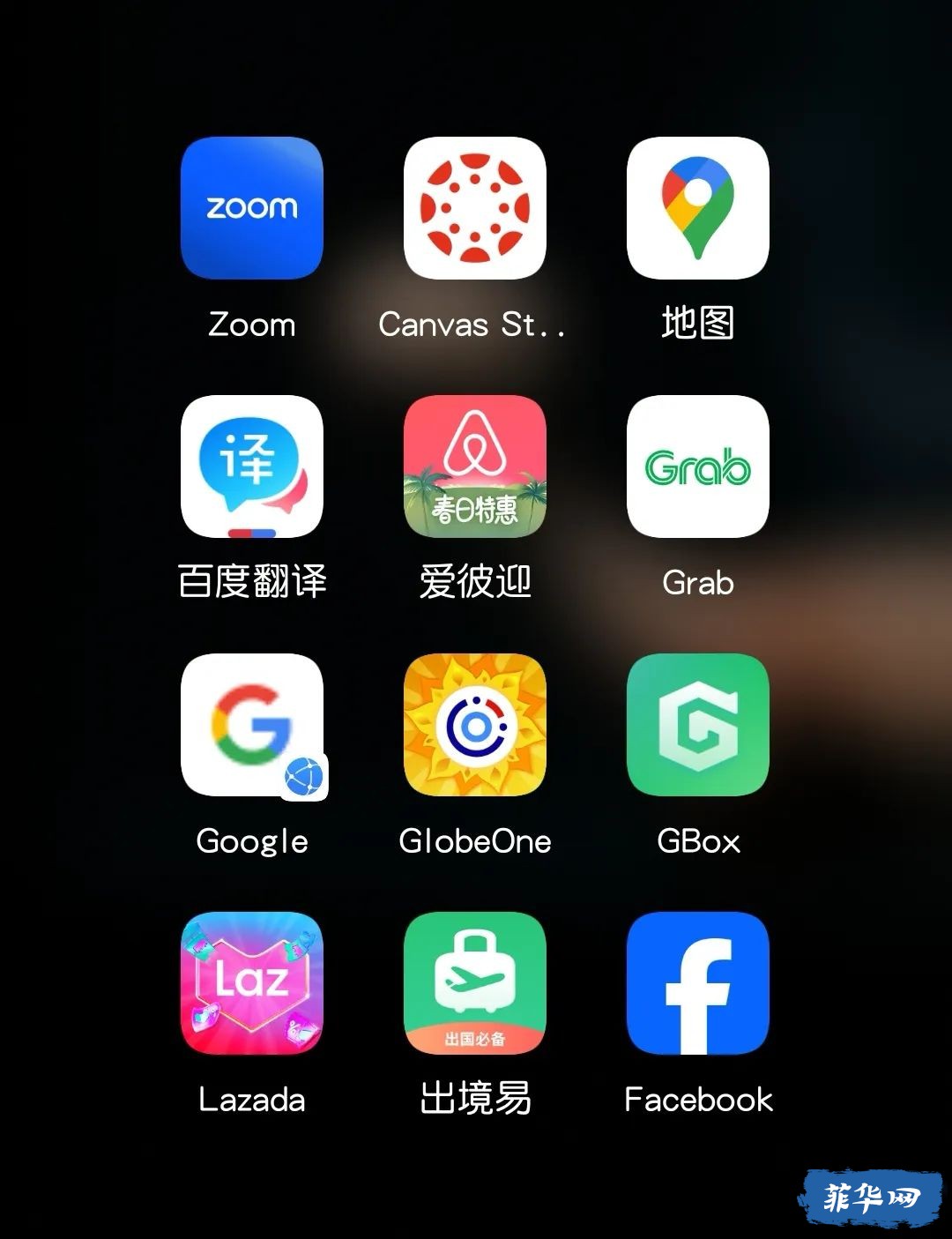Image resolution: width=952 pixels, height=1239 pixels.
Task: Open the Grab app
Action: (x=697, y=466)
